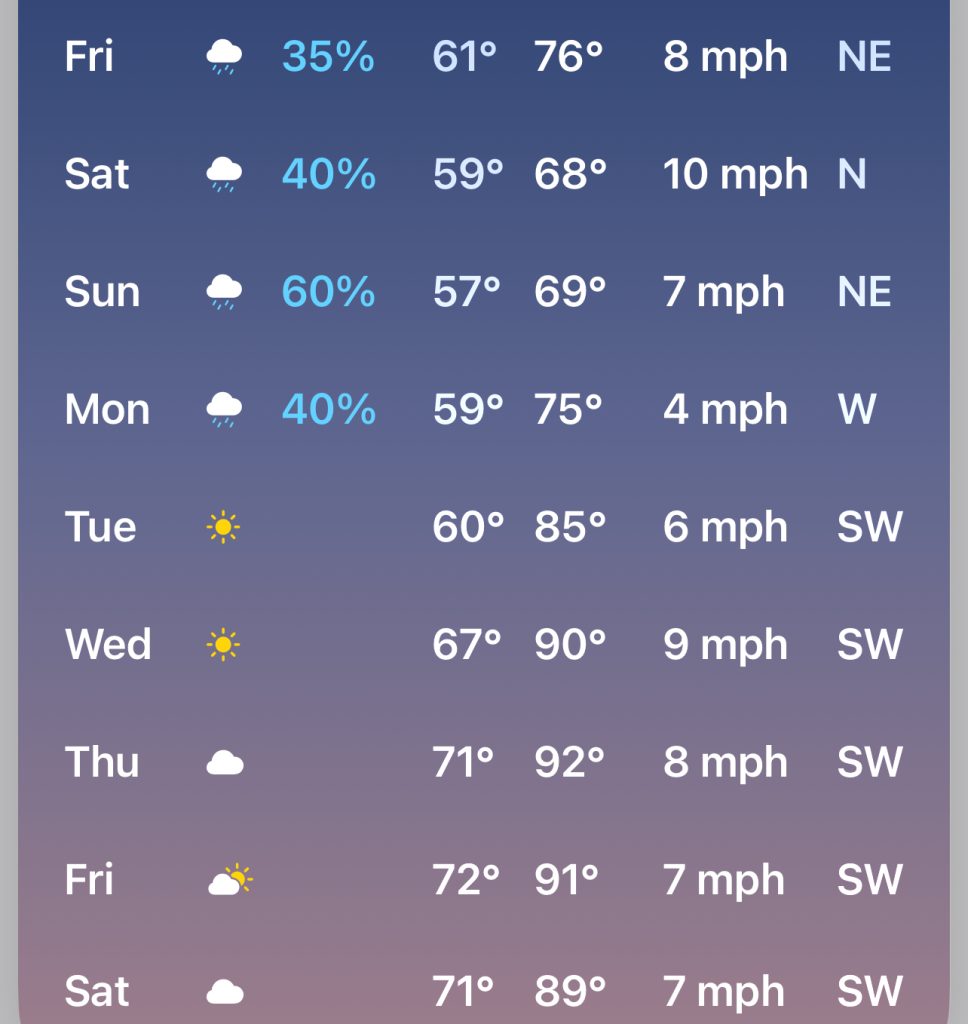View Monday's forecast details

pos(483,410)
